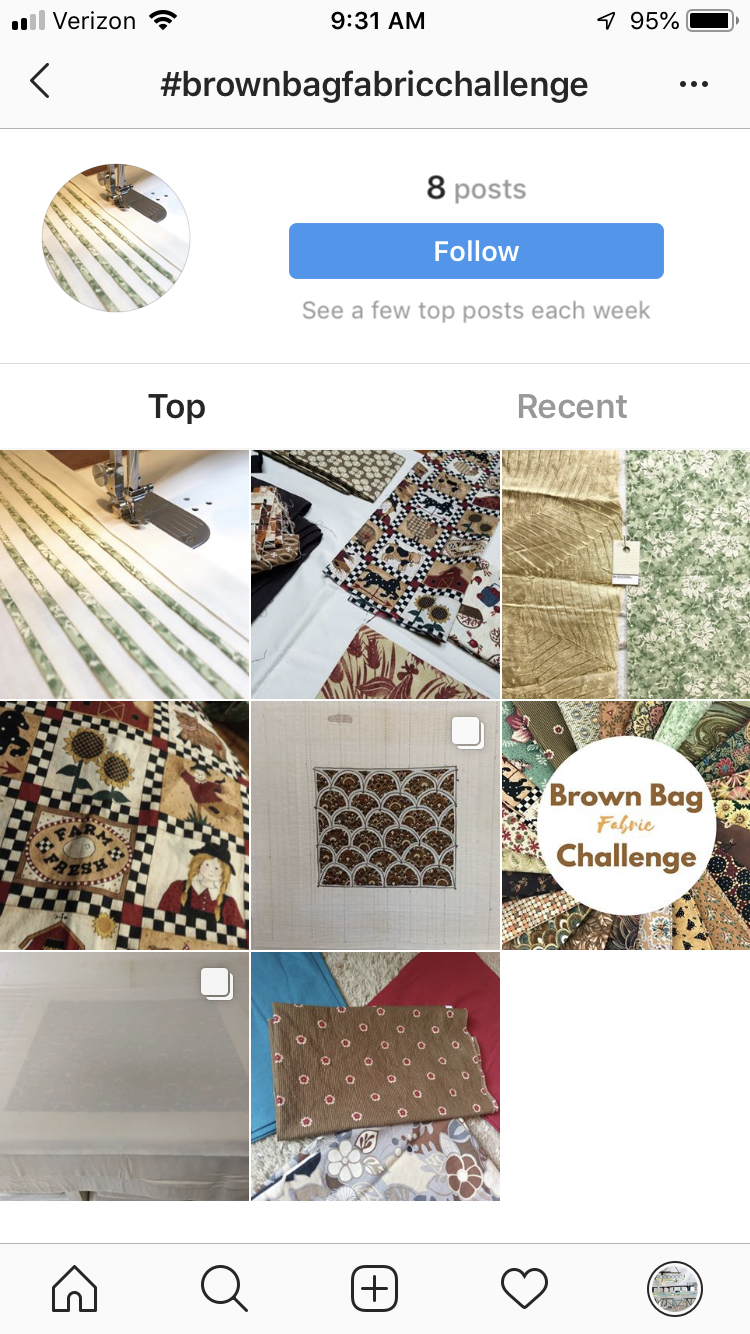750x1334 pixels.
Task: View the Farm Fresh checkered quilt post
Action: (124, 826)
